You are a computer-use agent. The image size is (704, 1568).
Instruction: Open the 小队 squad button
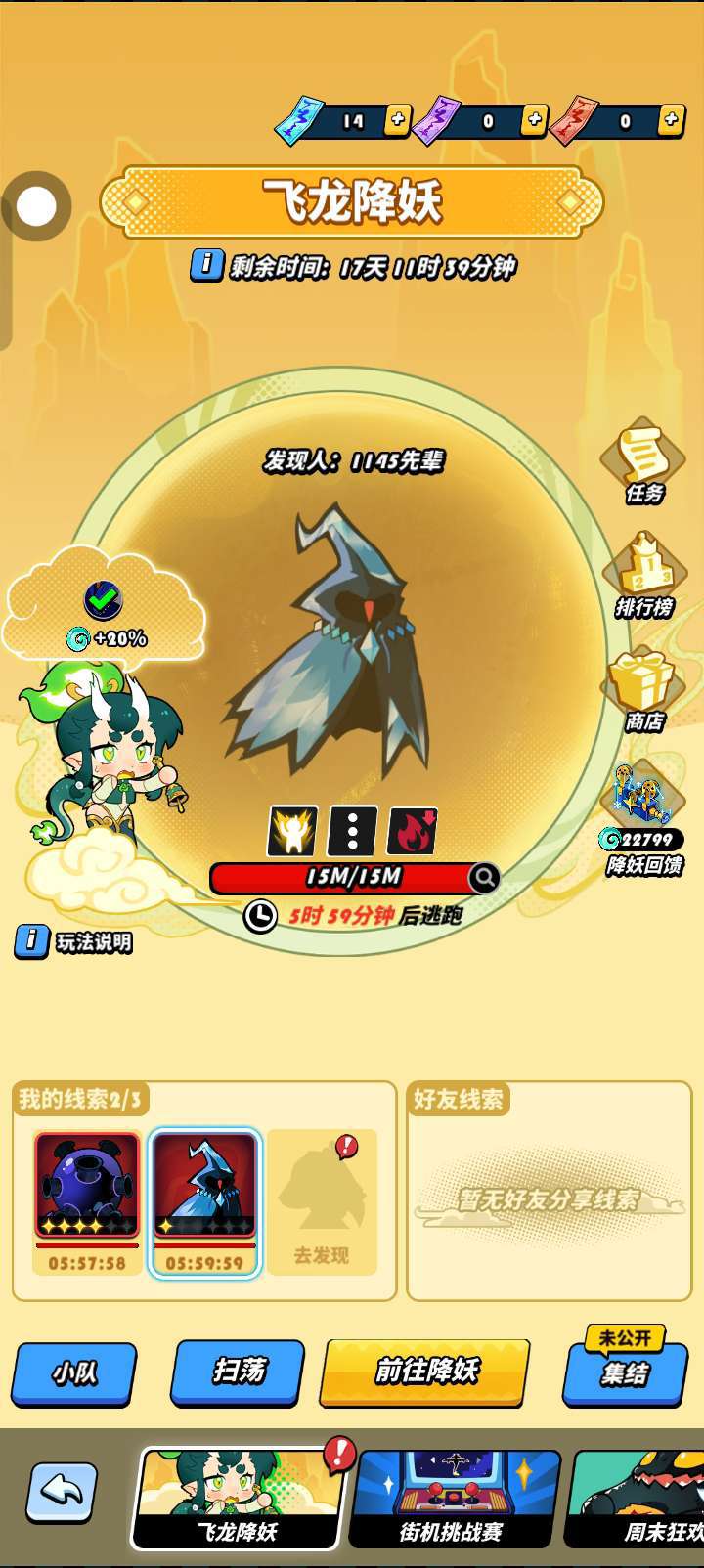[x=74, y=1372]
